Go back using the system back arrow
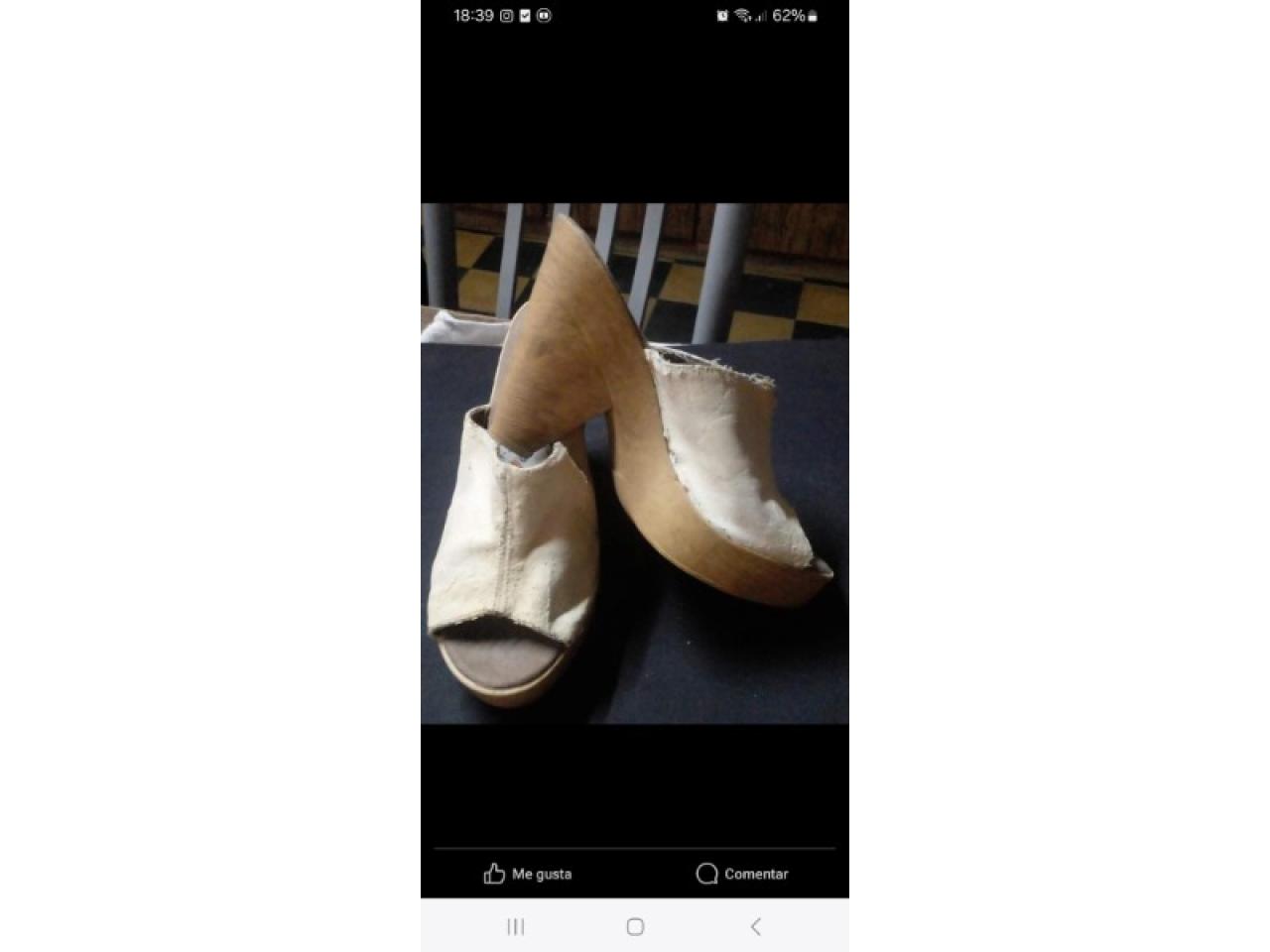 point(755,926)
